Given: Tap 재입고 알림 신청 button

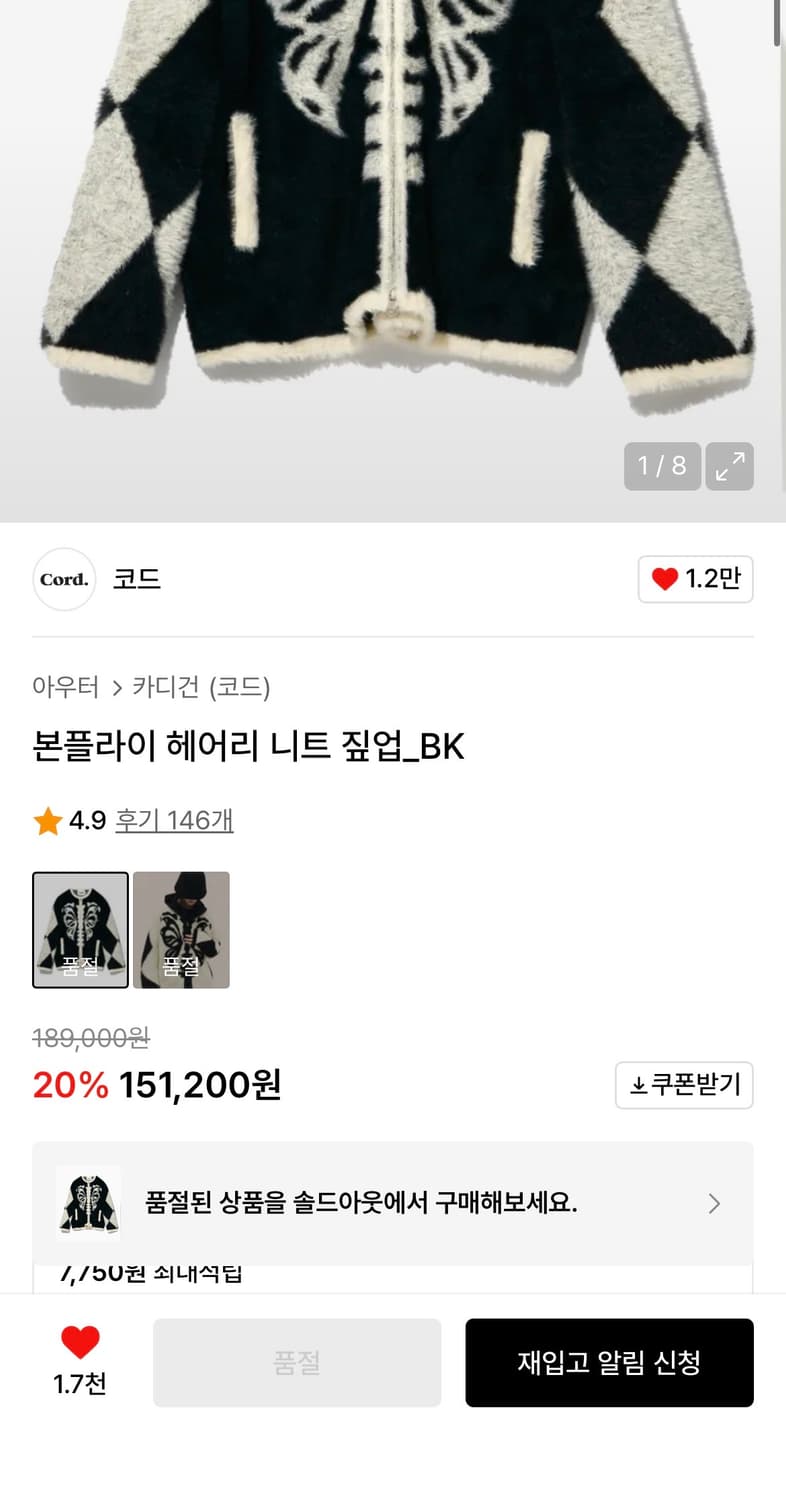Looking at the screenshot, I should pos(609,1362).
